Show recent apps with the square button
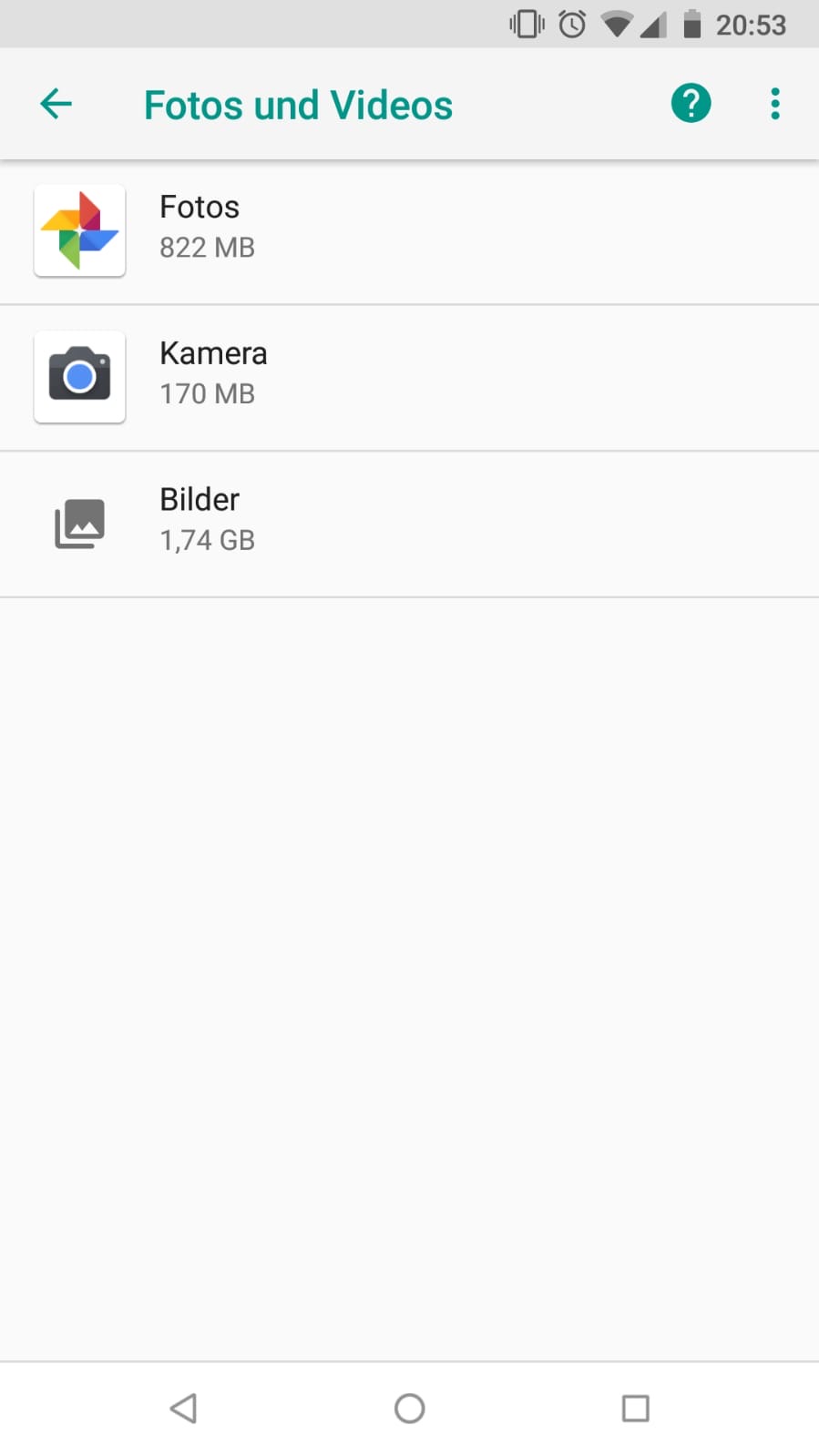This screenshot has width=819, height=1456. pyautogui.click(x=635, y=1408)
